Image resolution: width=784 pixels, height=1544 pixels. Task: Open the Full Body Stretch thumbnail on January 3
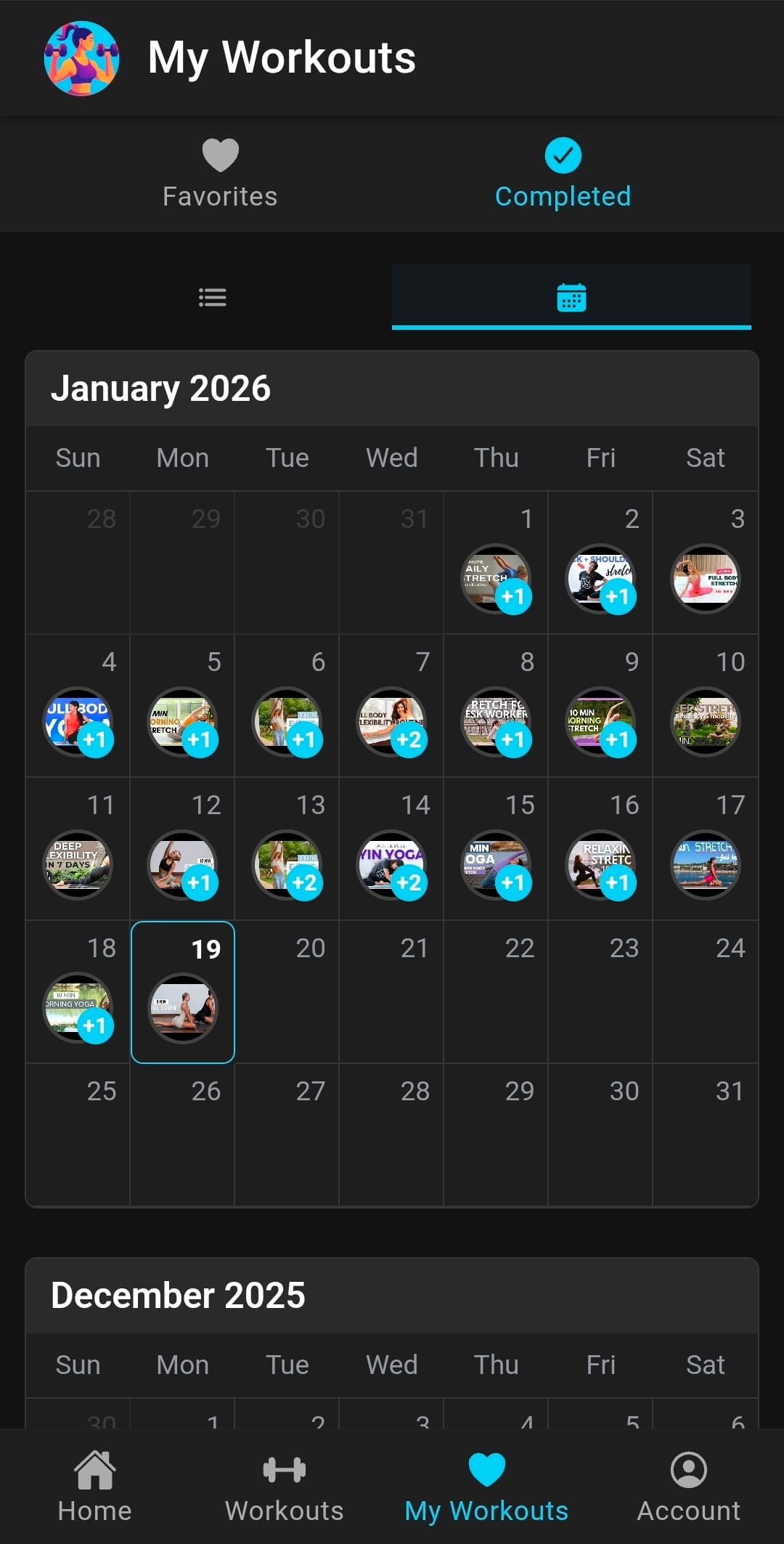click(705, 578)
